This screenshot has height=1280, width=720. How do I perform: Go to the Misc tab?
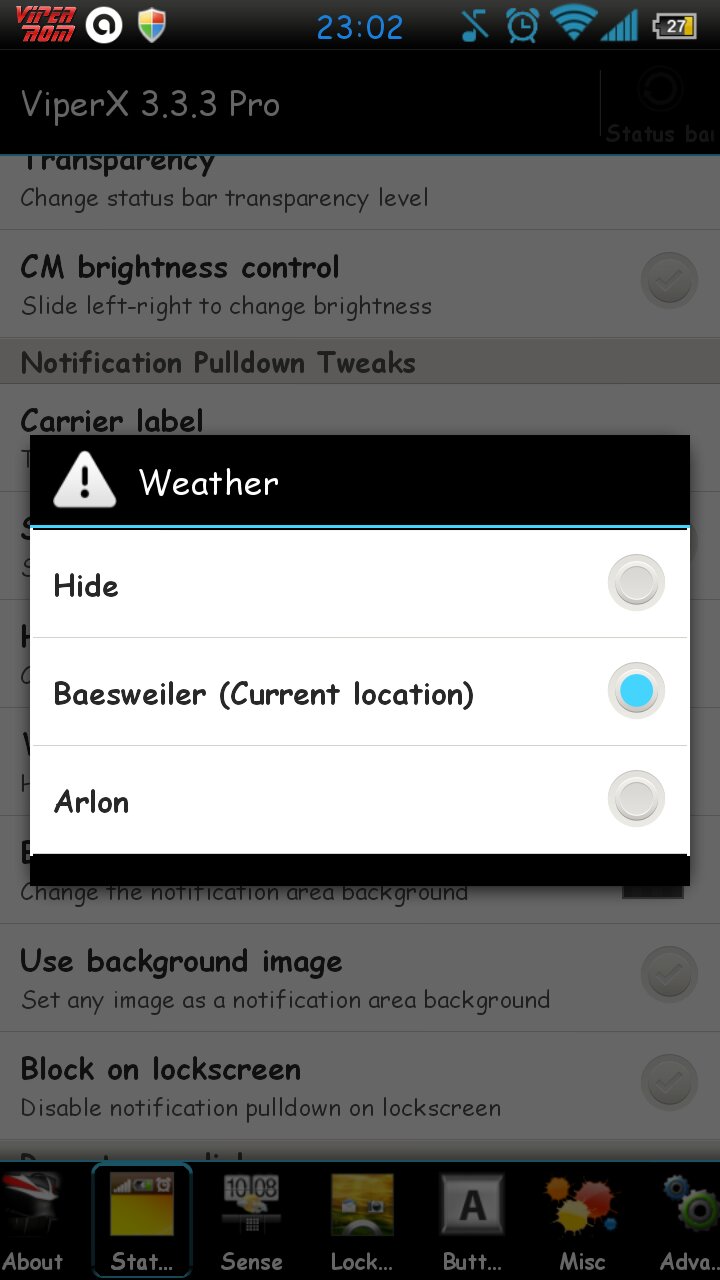click(581, 1222)
